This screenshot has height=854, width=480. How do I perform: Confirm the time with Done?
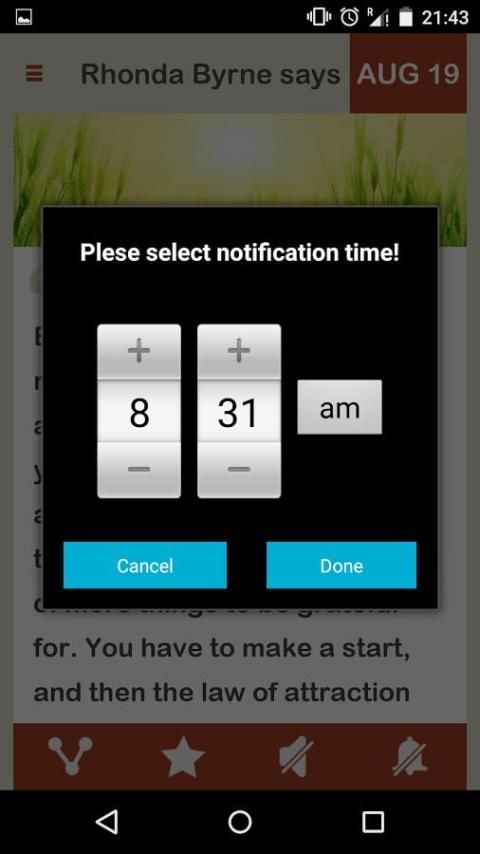pos(342,565)
